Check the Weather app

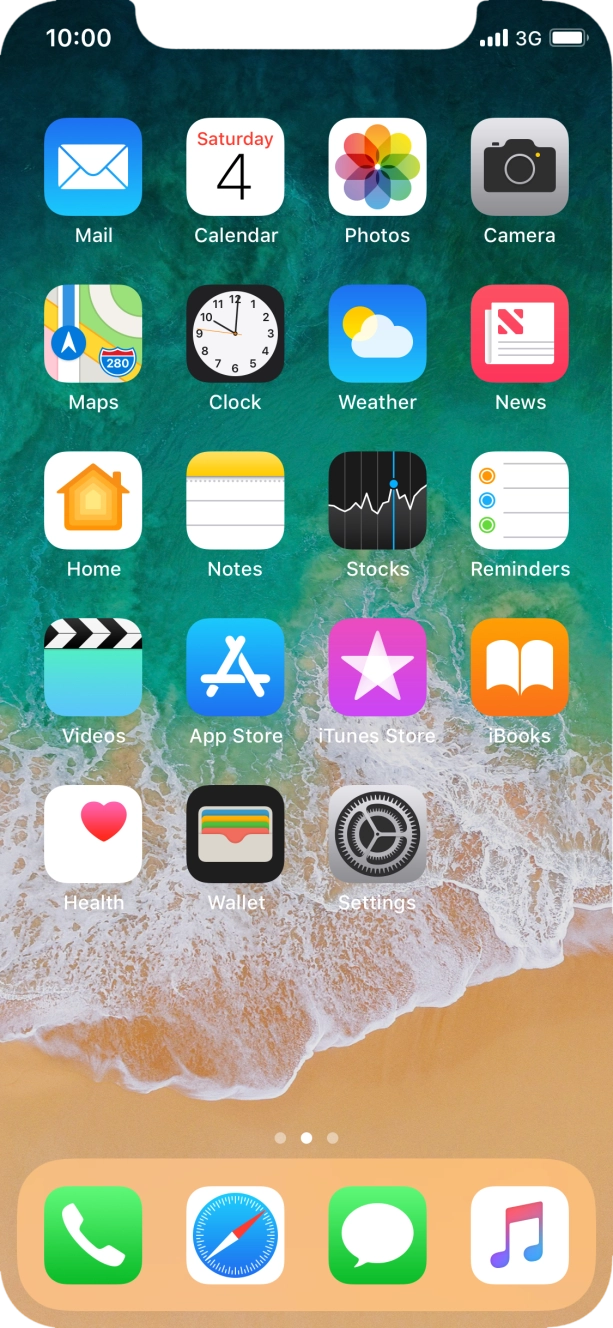pyautogui.click(x=377, y=334)
